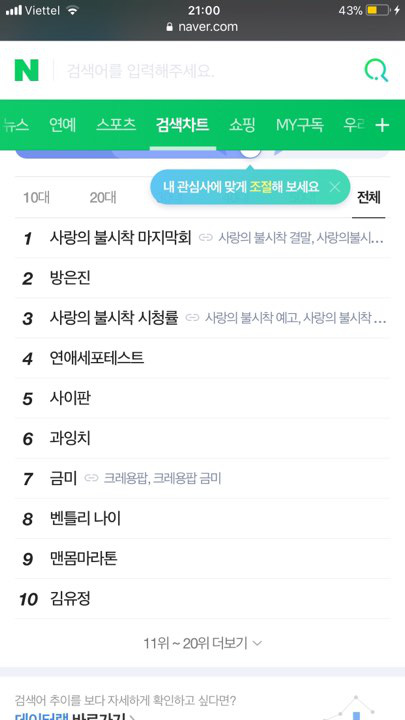Dismiss the 내 관심사에 맞게 조절해 보세요 tooltip
The image size is (405, 720).
(x=335, y=187)
